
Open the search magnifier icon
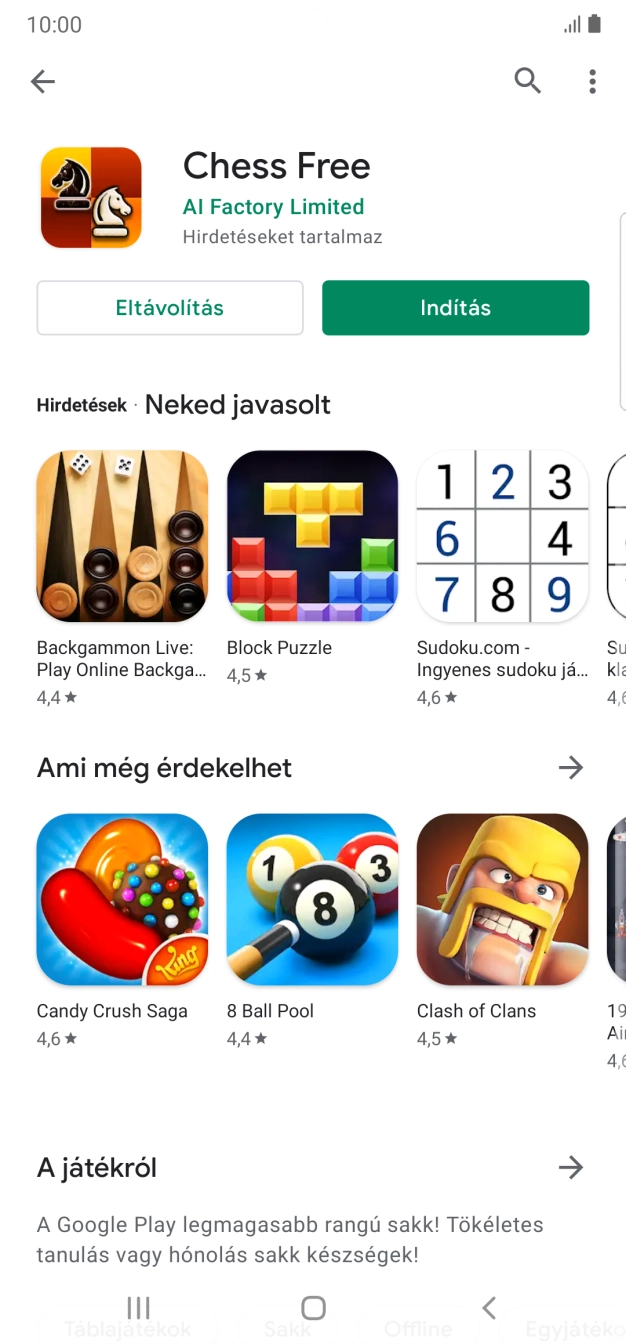click(528, 81)
